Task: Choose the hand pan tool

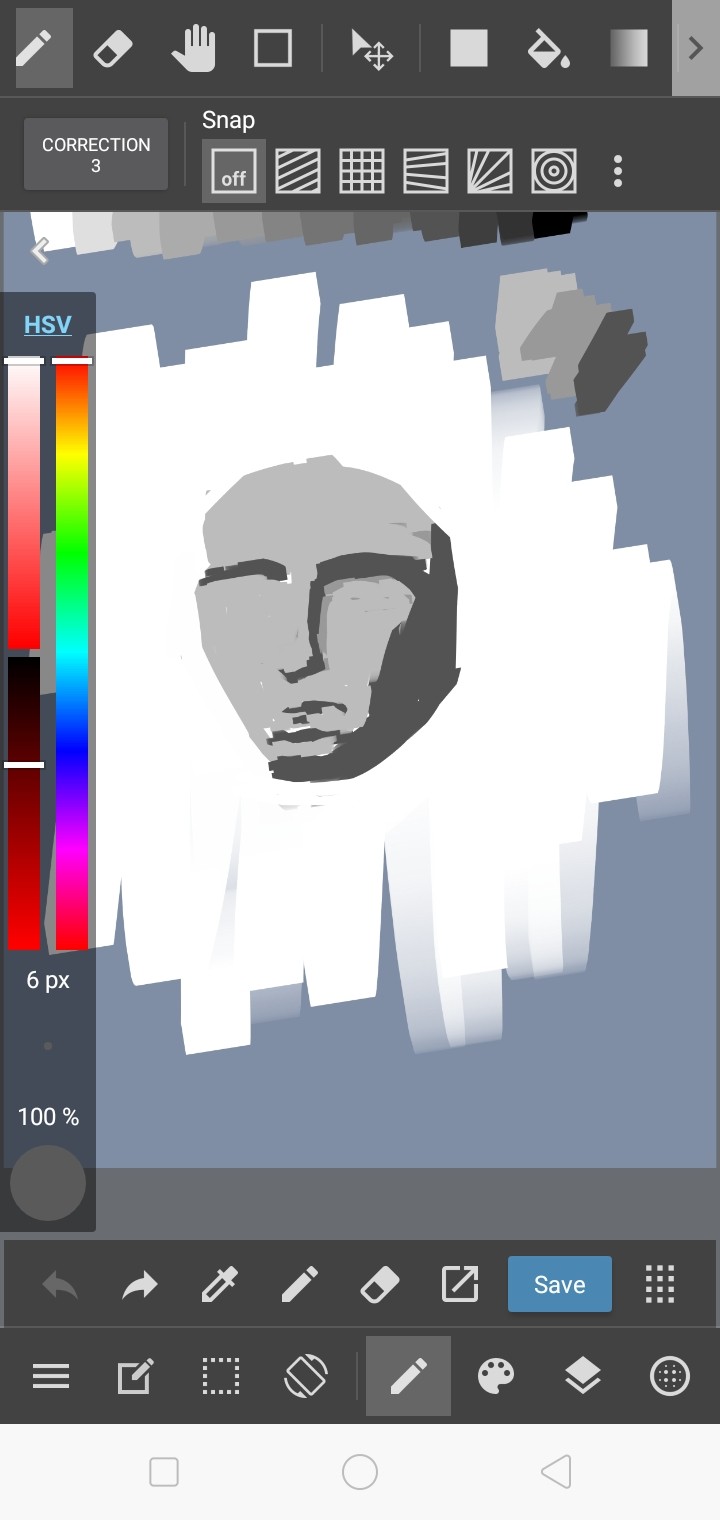Action: tap(193, 47)
